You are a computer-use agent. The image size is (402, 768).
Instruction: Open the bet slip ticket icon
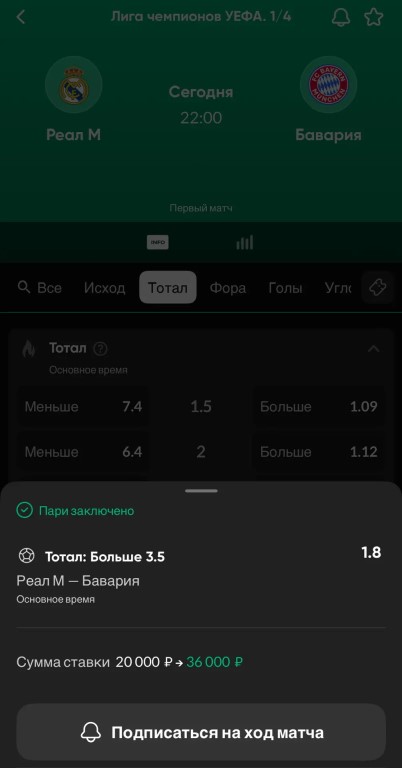point(377,288)
